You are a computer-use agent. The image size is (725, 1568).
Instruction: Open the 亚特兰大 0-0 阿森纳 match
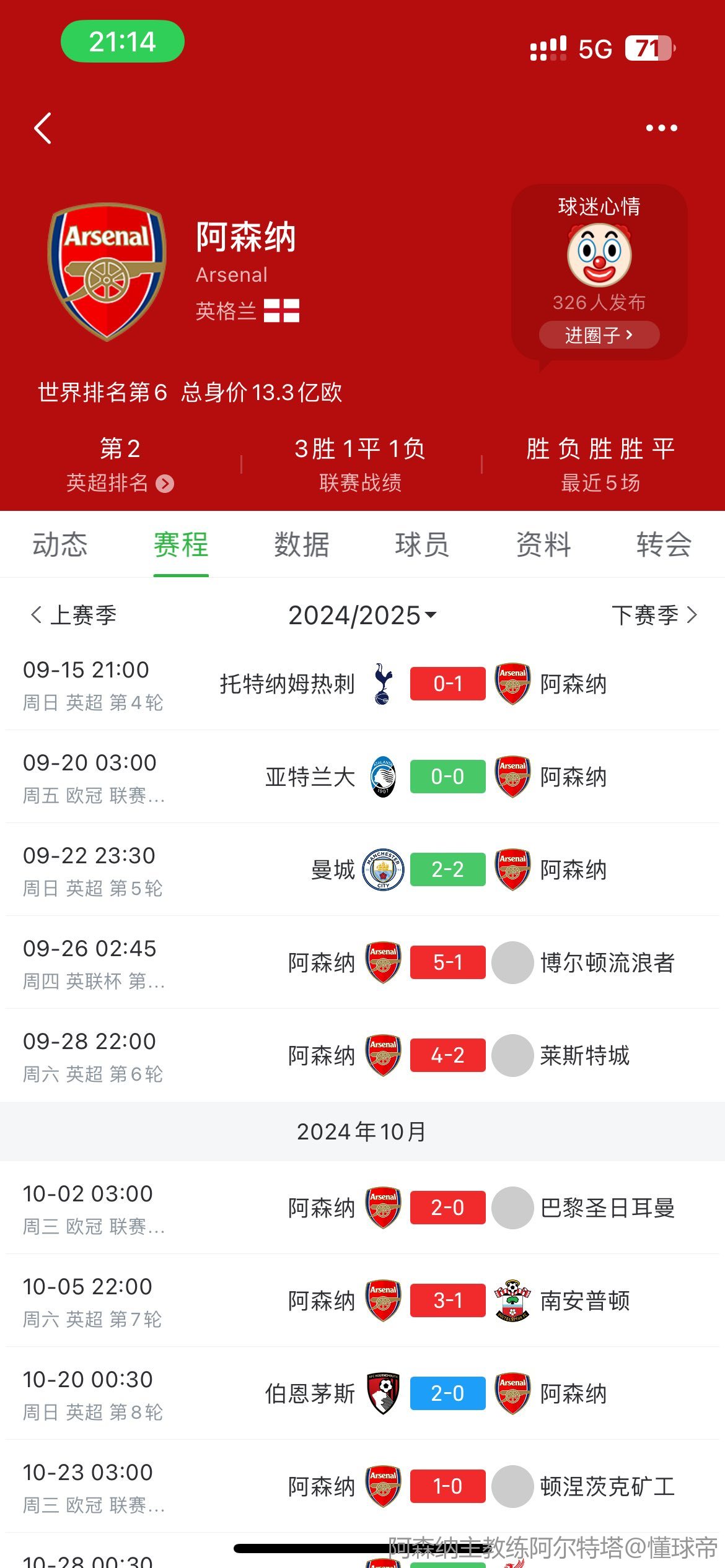[x=362, y=777]
